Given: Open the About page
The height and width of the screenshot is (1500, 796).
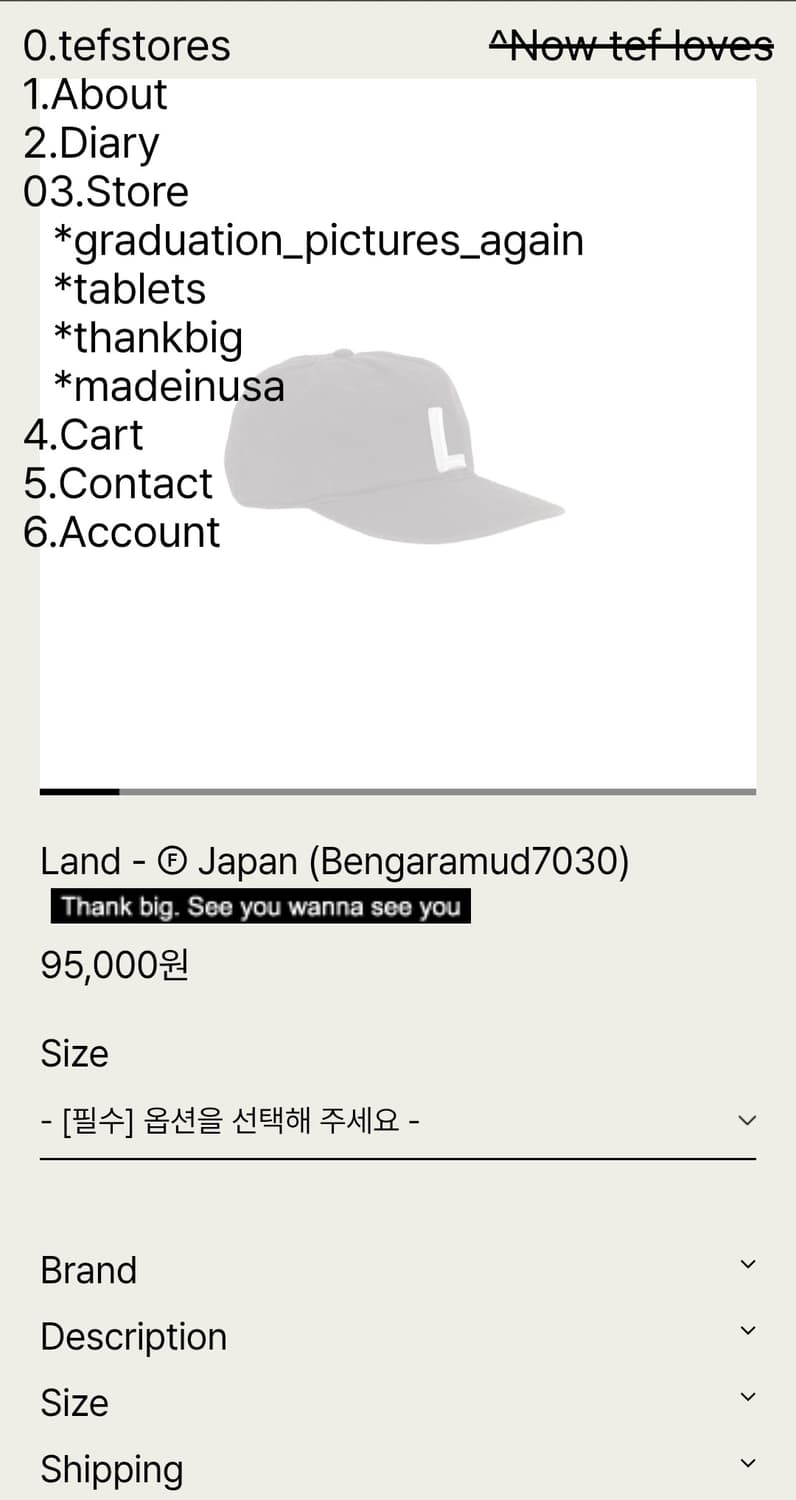Looking at the screenshot, I should [x=96, y=94].
